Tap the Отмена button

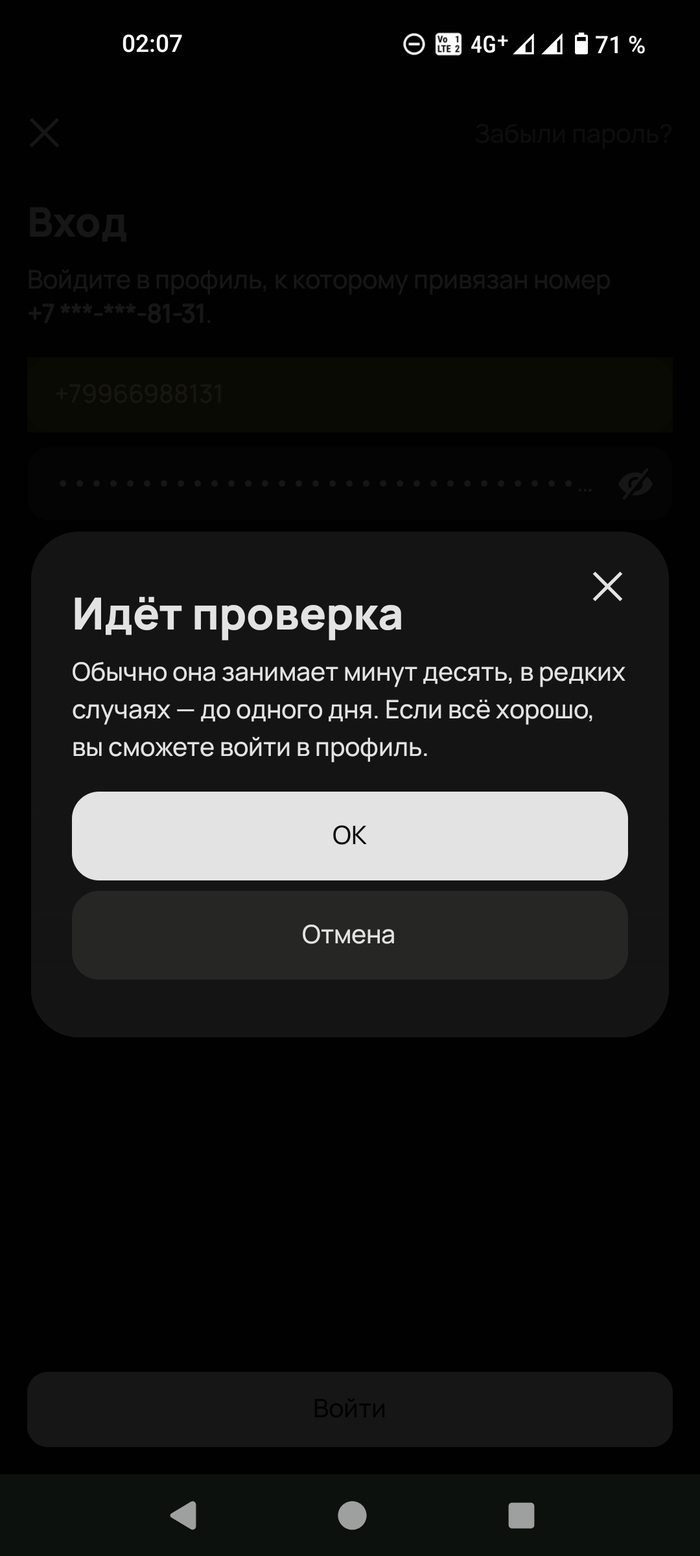349,934
